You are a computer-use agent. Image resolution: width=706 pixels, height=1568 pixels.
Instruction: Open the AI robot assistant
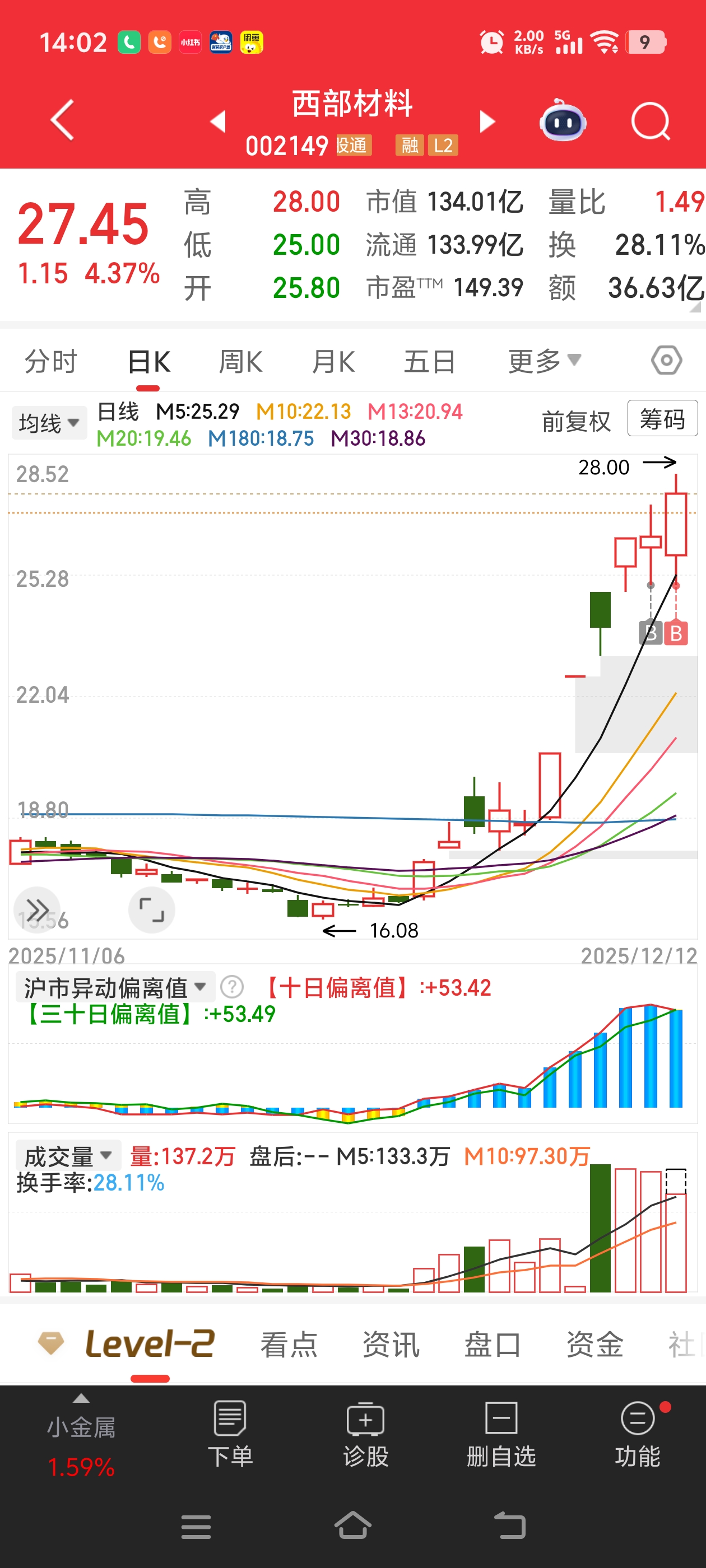coord(562,121)
